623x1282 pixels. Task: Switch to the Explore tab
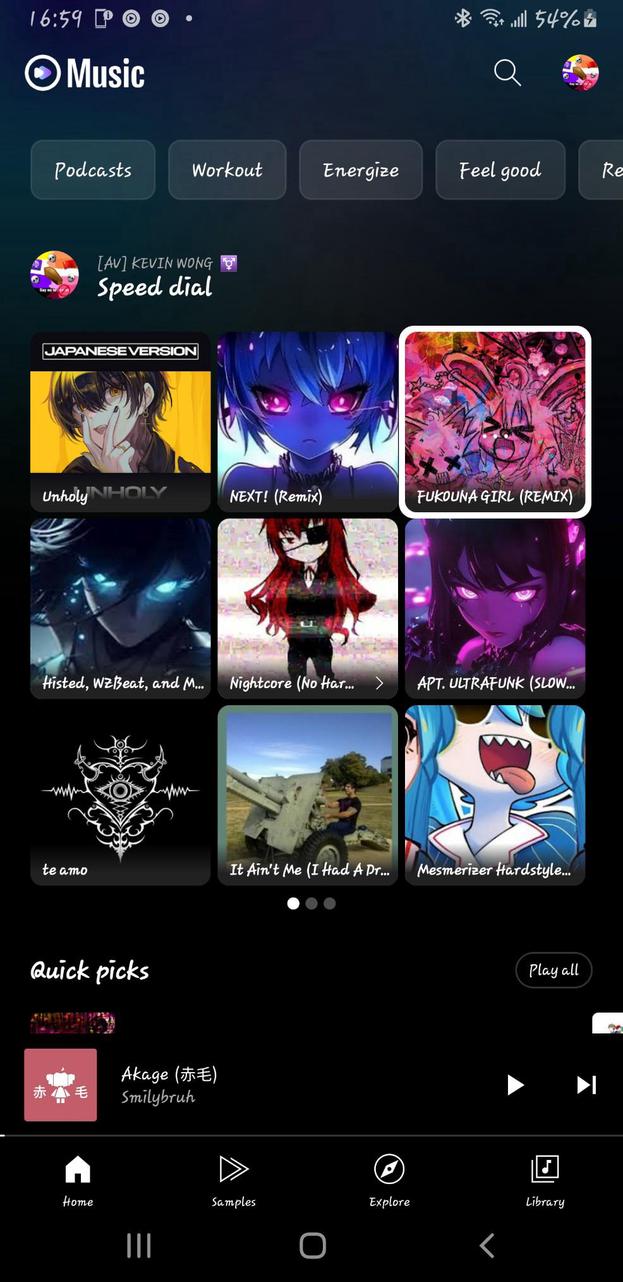pyautogui.click(x=389, y=1180)
